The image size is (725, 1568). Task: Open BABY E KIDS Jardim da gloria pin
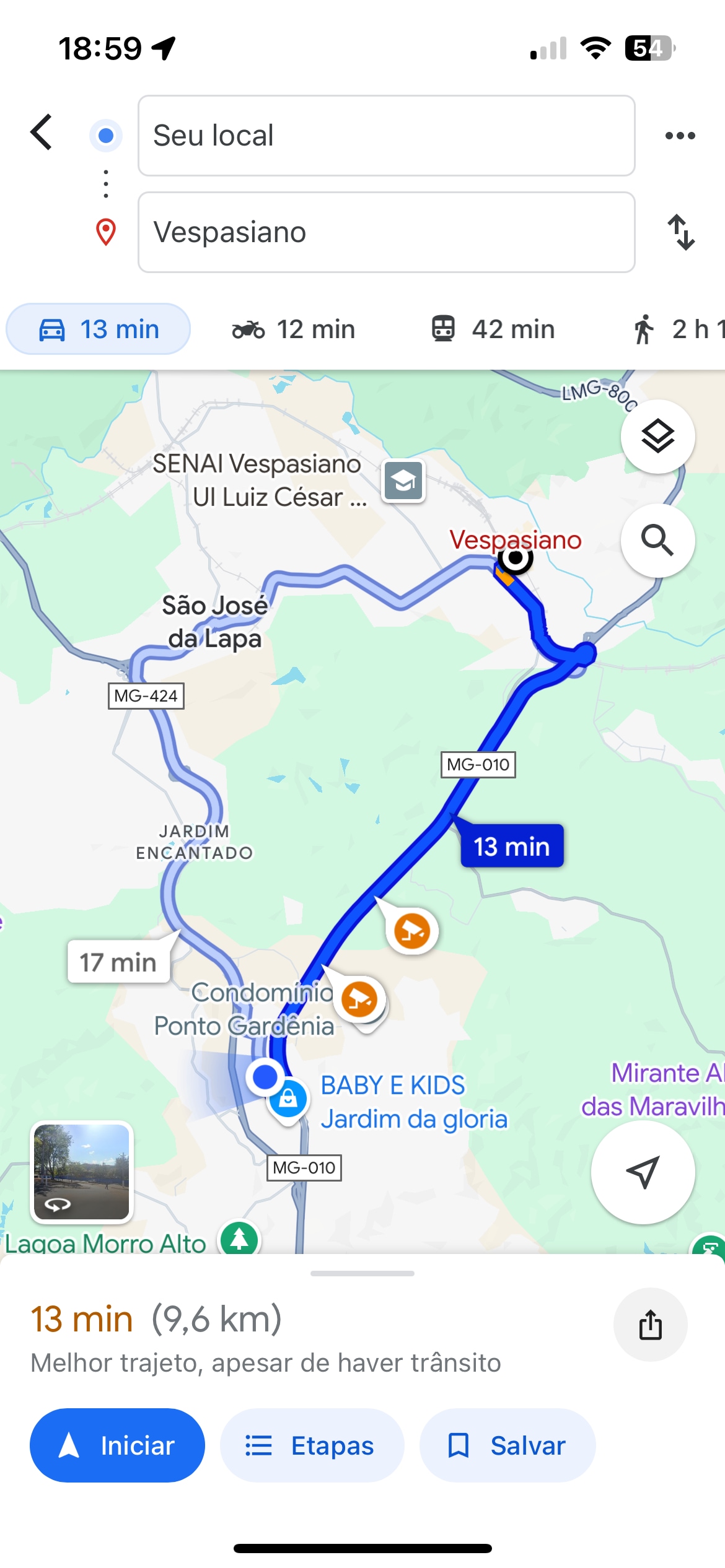click(x=288, y=1099)
